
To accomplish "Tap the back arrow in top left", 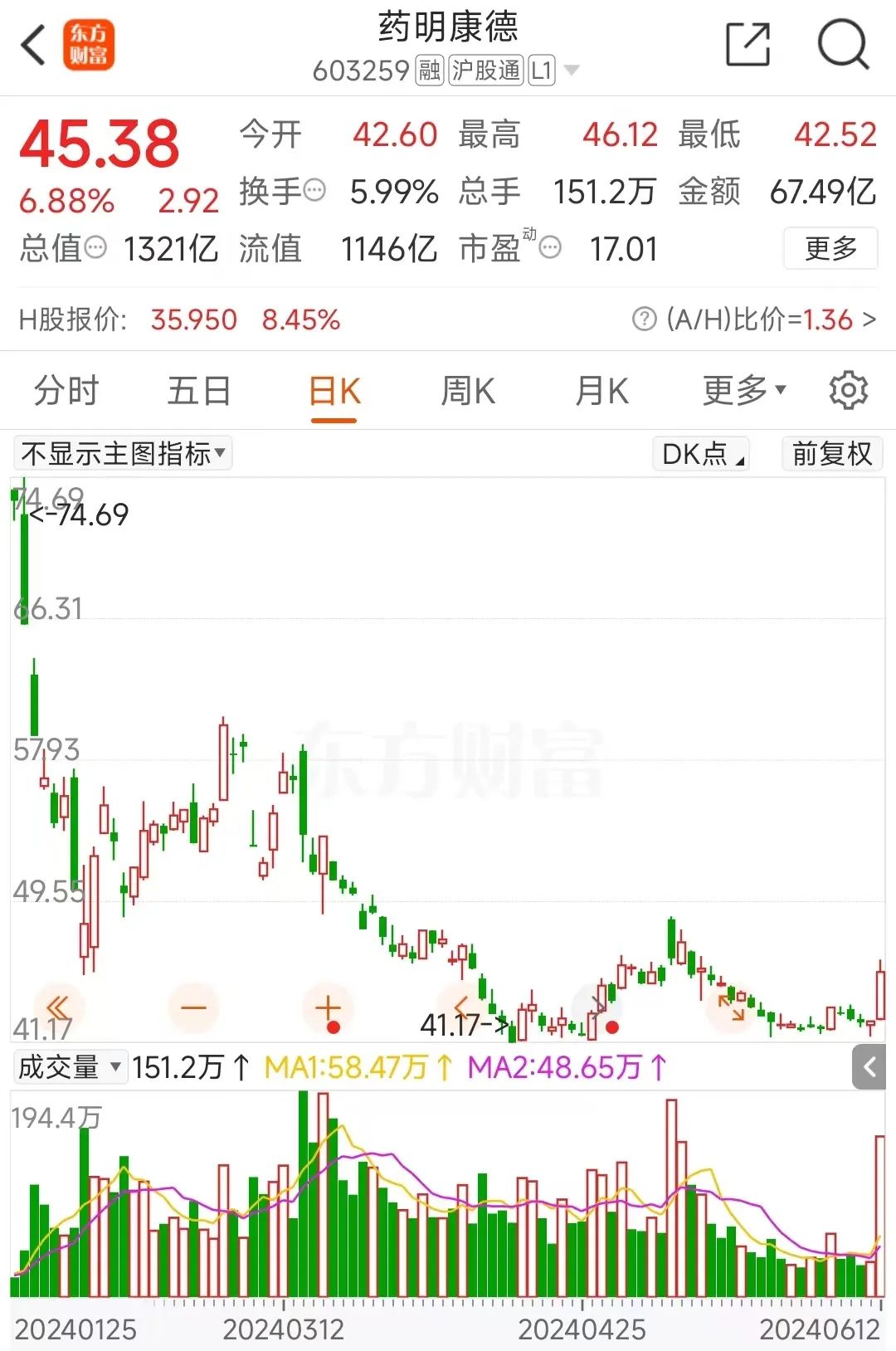I will pyautogui.click(x=33, y=46).
